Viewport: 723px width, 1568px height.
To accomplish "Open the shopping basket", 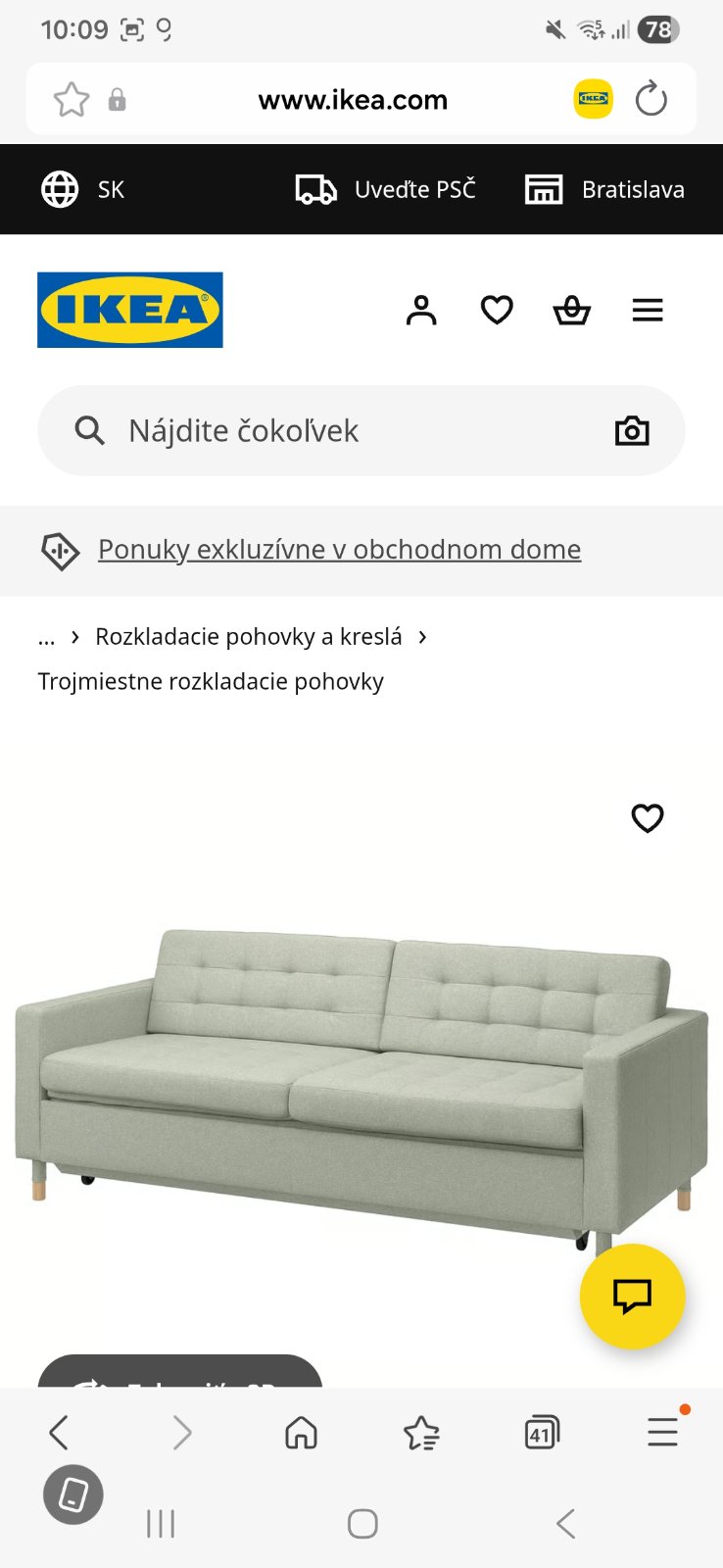I will (572, 311).
